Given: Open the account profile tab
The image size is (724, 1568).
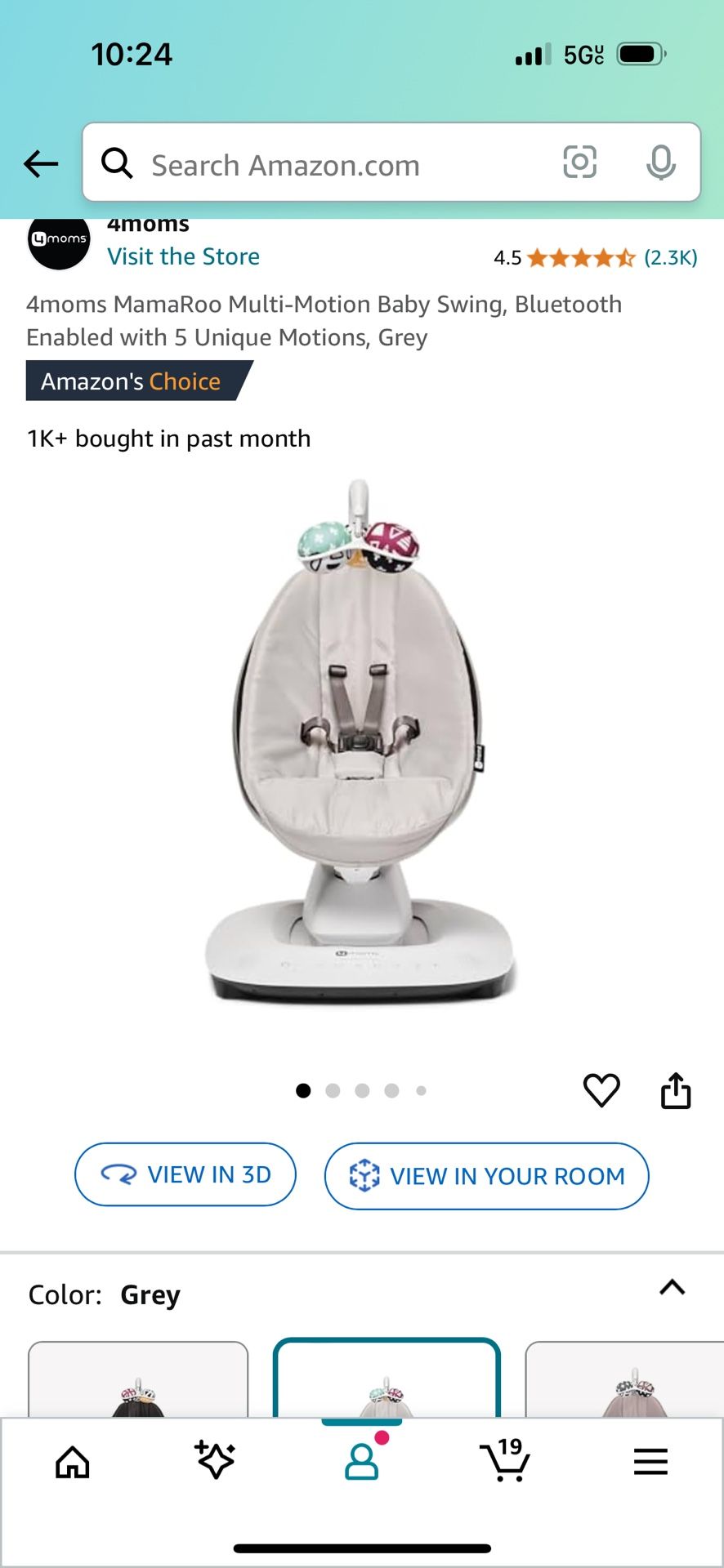Looking at the screenshot, I should tap(361, 1460).
